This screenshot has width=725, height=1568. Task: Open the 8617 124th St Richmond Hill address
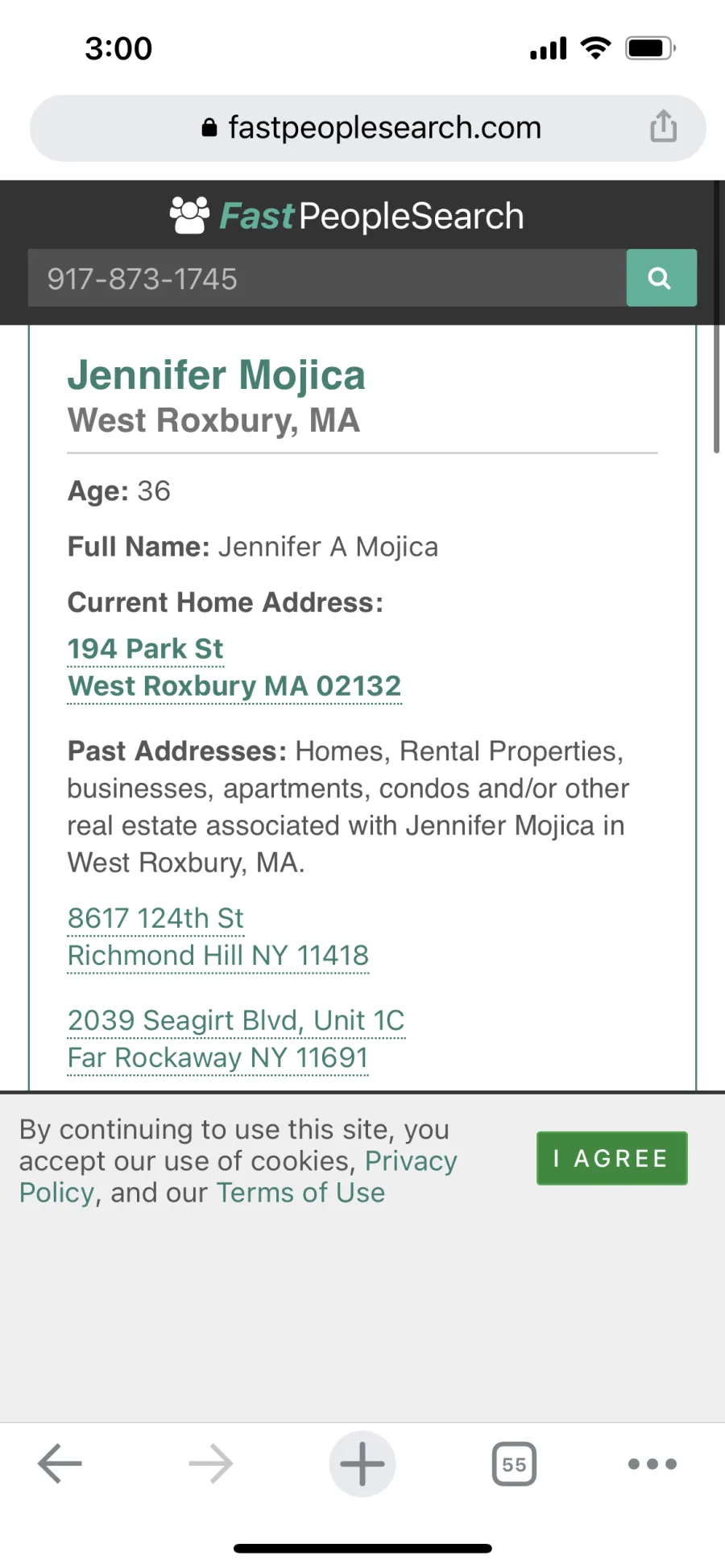(218, 937)
